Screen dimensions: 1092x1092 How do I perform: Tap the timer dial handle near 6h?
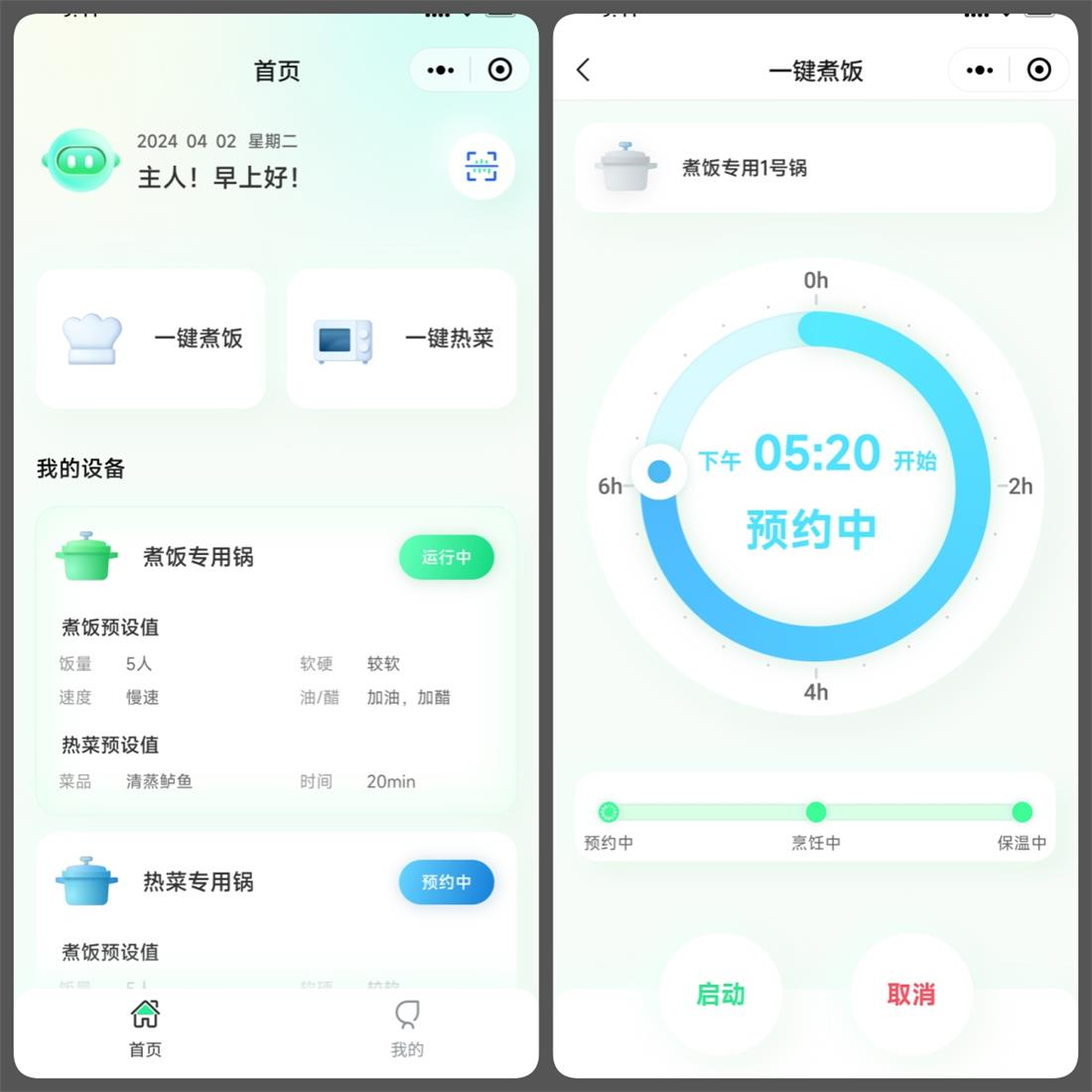click(659, 472)
